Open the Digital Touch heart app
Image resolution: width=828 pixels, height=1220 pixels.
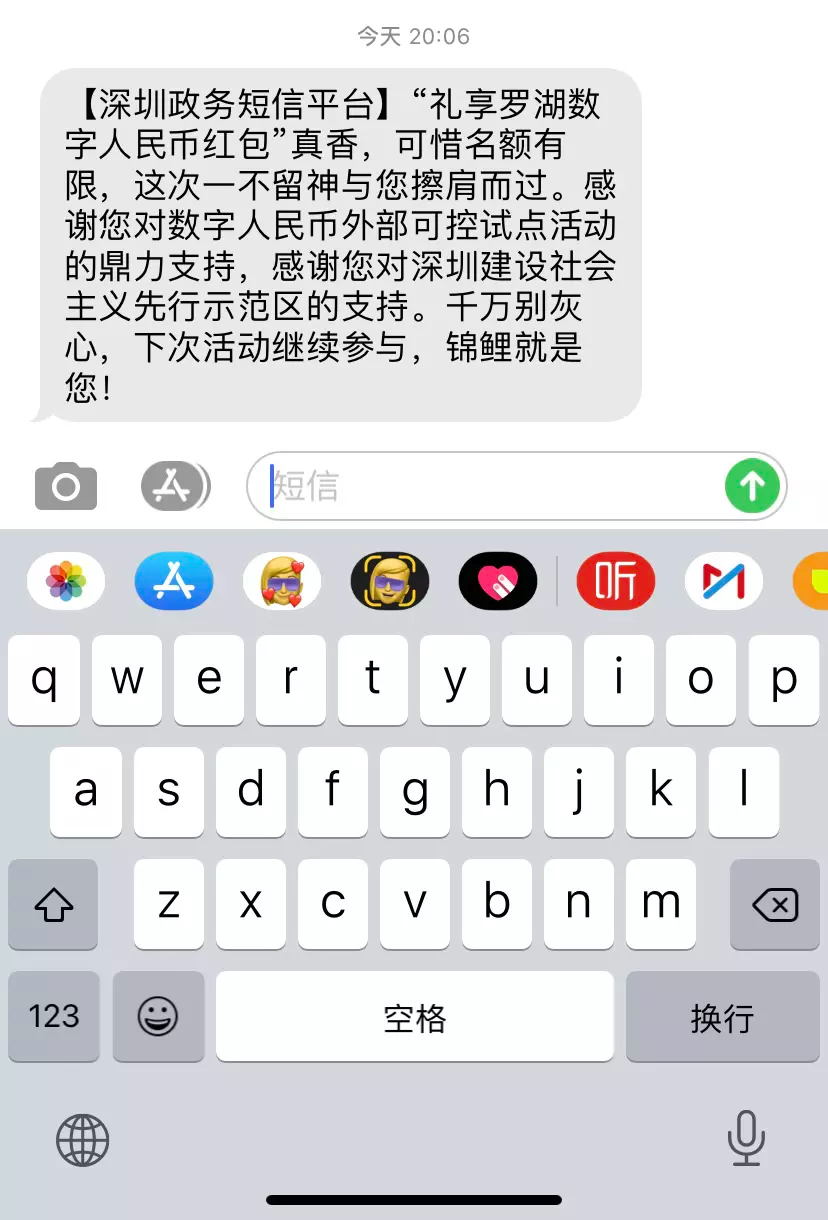[x=498, y=581]
